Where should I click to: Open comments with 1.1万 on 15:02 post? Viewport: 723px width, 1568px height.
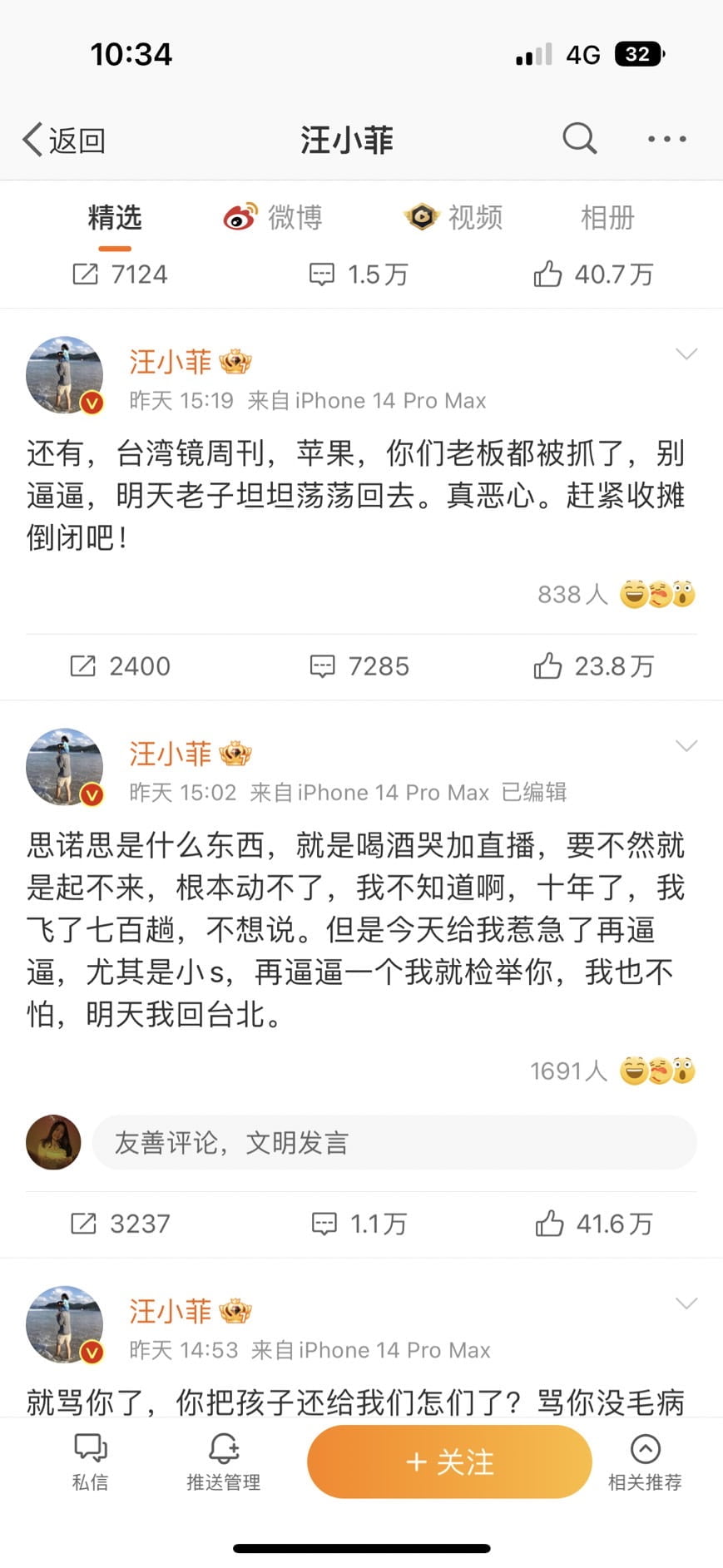pyautogui.click(x=359, y=1224)
